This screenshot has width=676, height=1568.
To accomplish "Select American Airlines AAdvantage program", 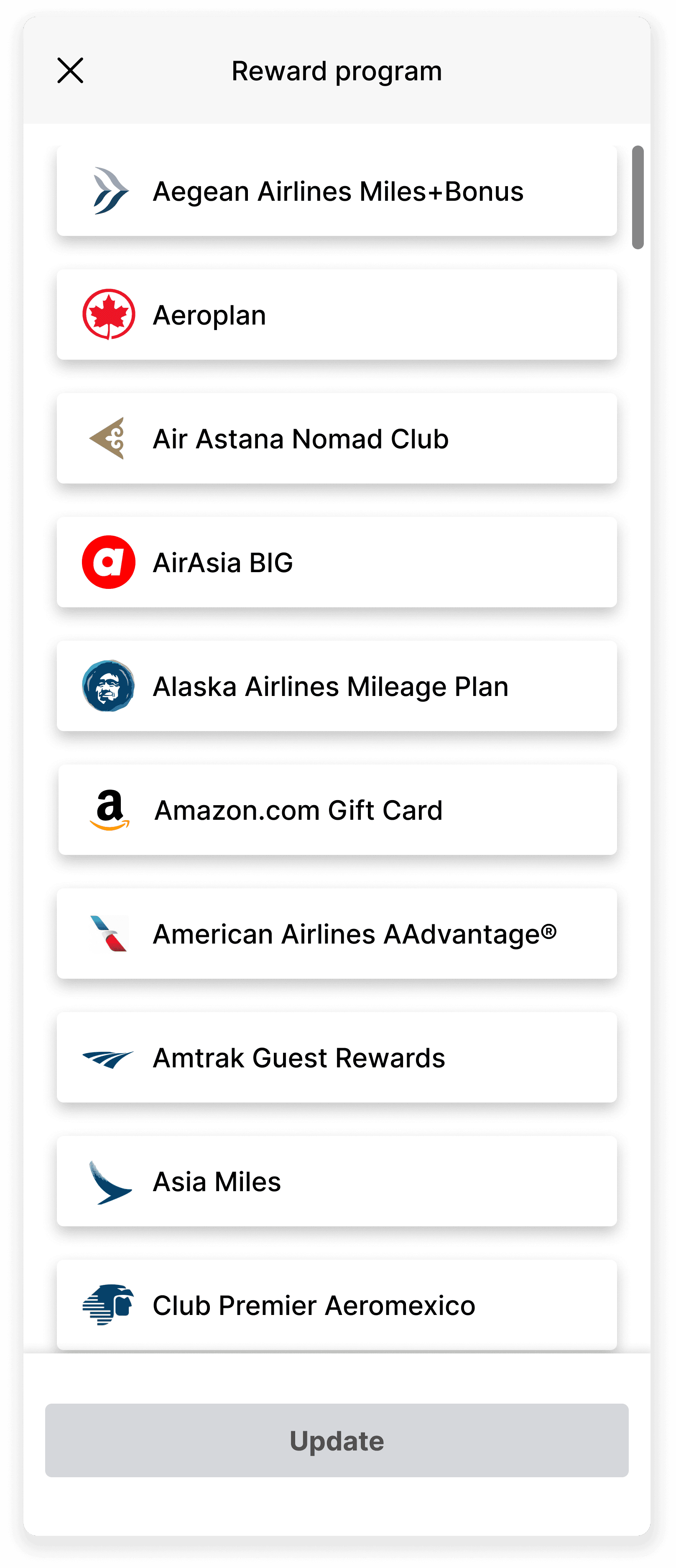I will tap(337, 933).
